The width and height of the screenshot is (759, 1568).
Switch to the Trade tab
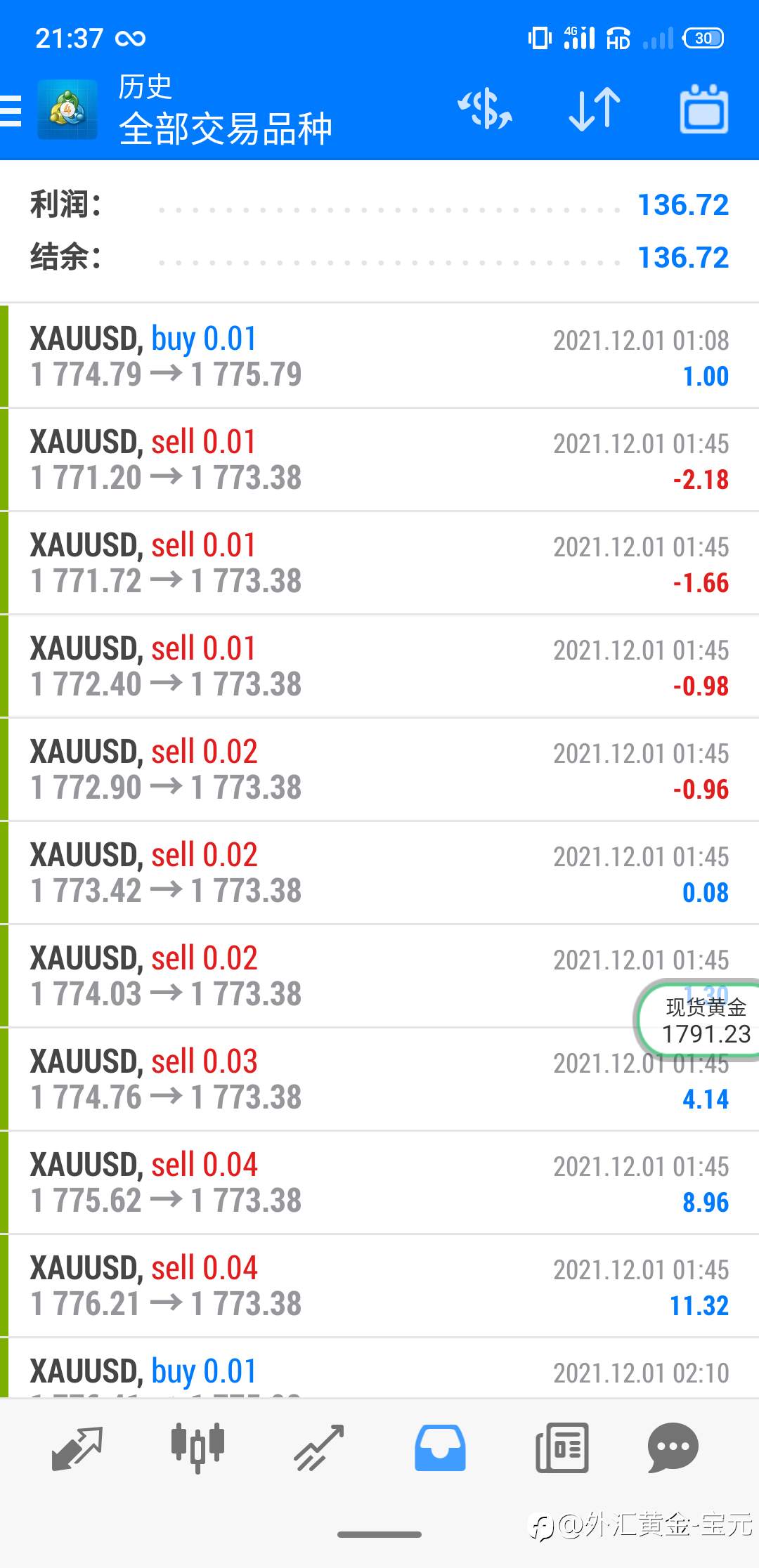(319, 1449)
